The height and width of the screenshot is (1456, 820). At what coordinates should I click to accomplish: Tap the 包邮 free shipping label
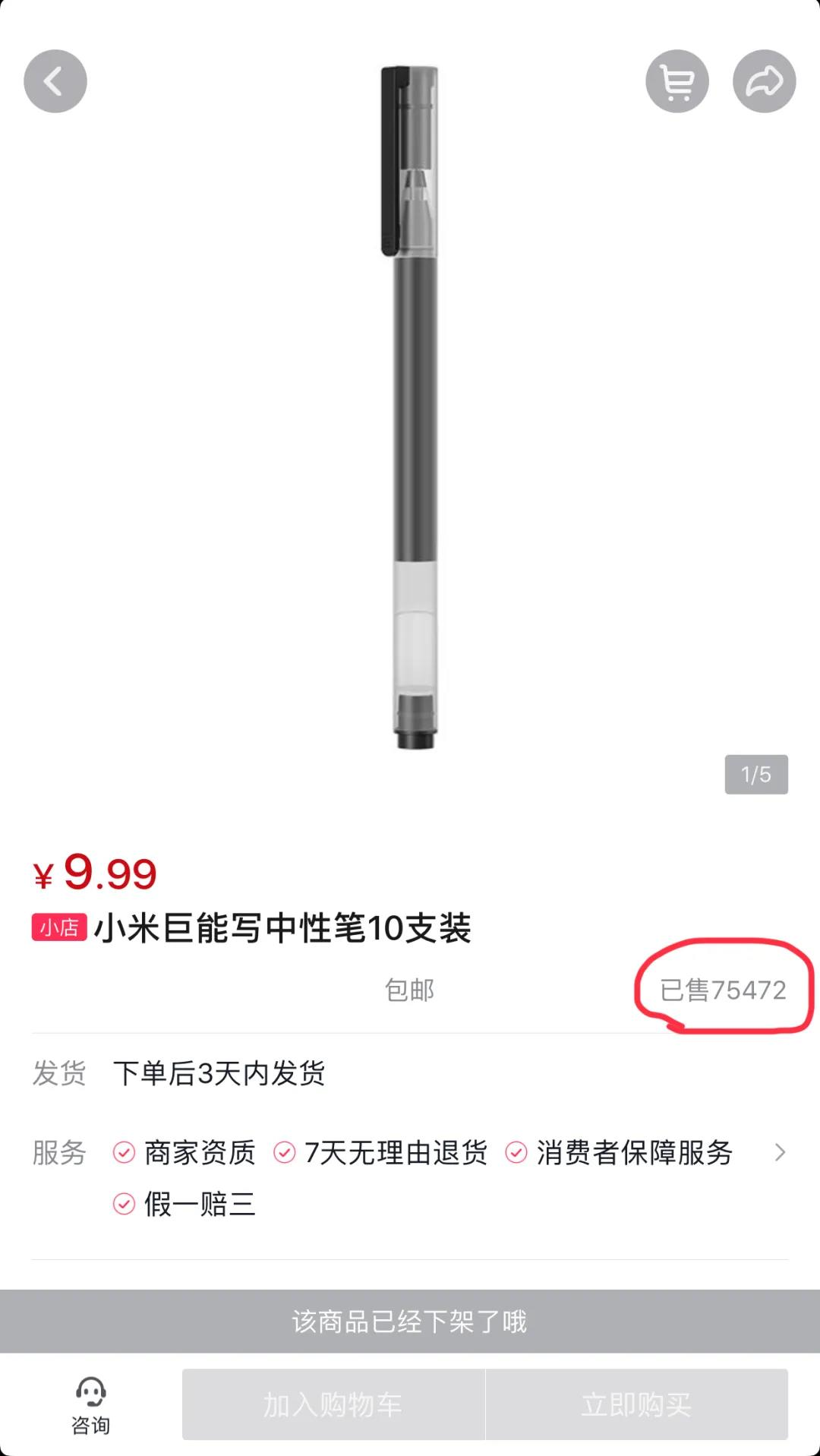408,989
